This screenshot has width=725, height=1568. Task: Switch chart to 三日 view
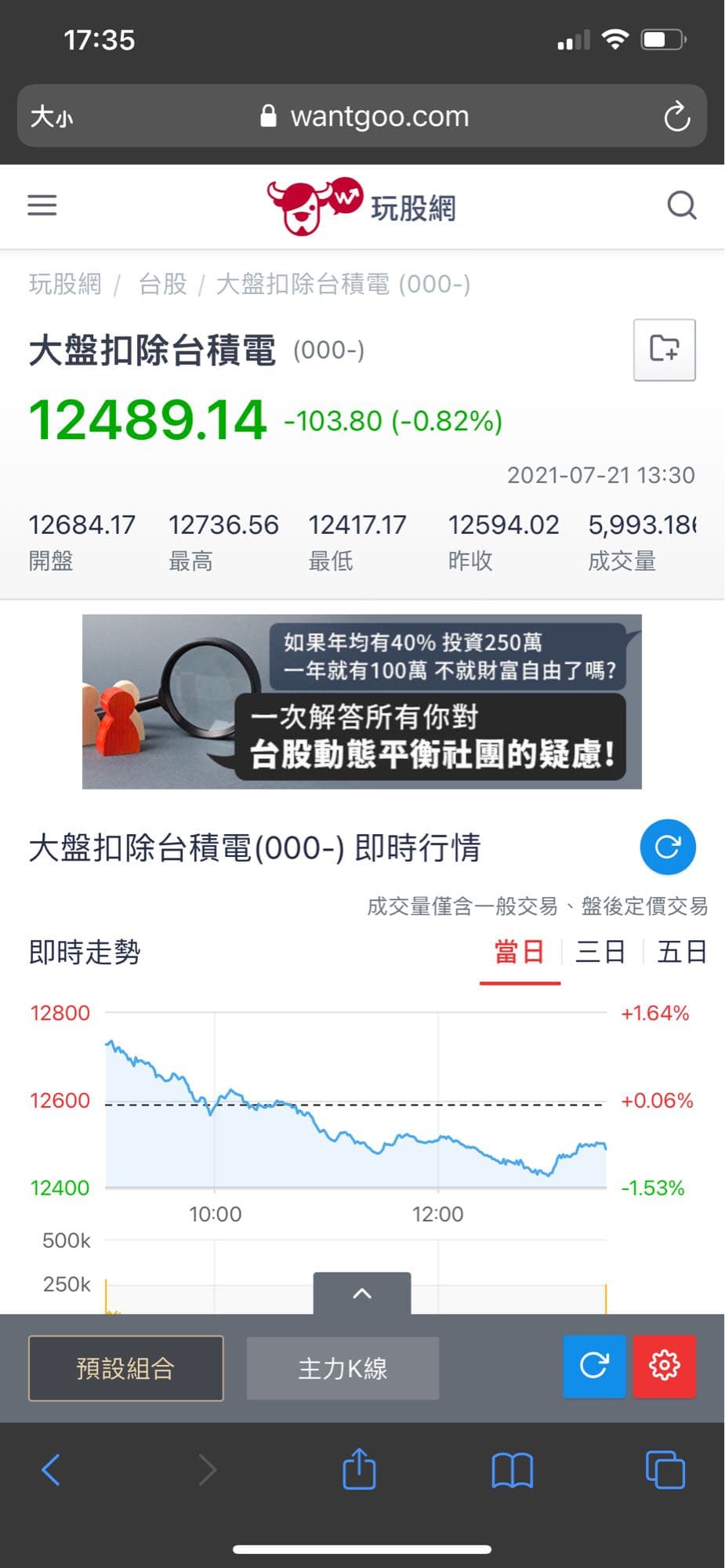tap(600, 952)
